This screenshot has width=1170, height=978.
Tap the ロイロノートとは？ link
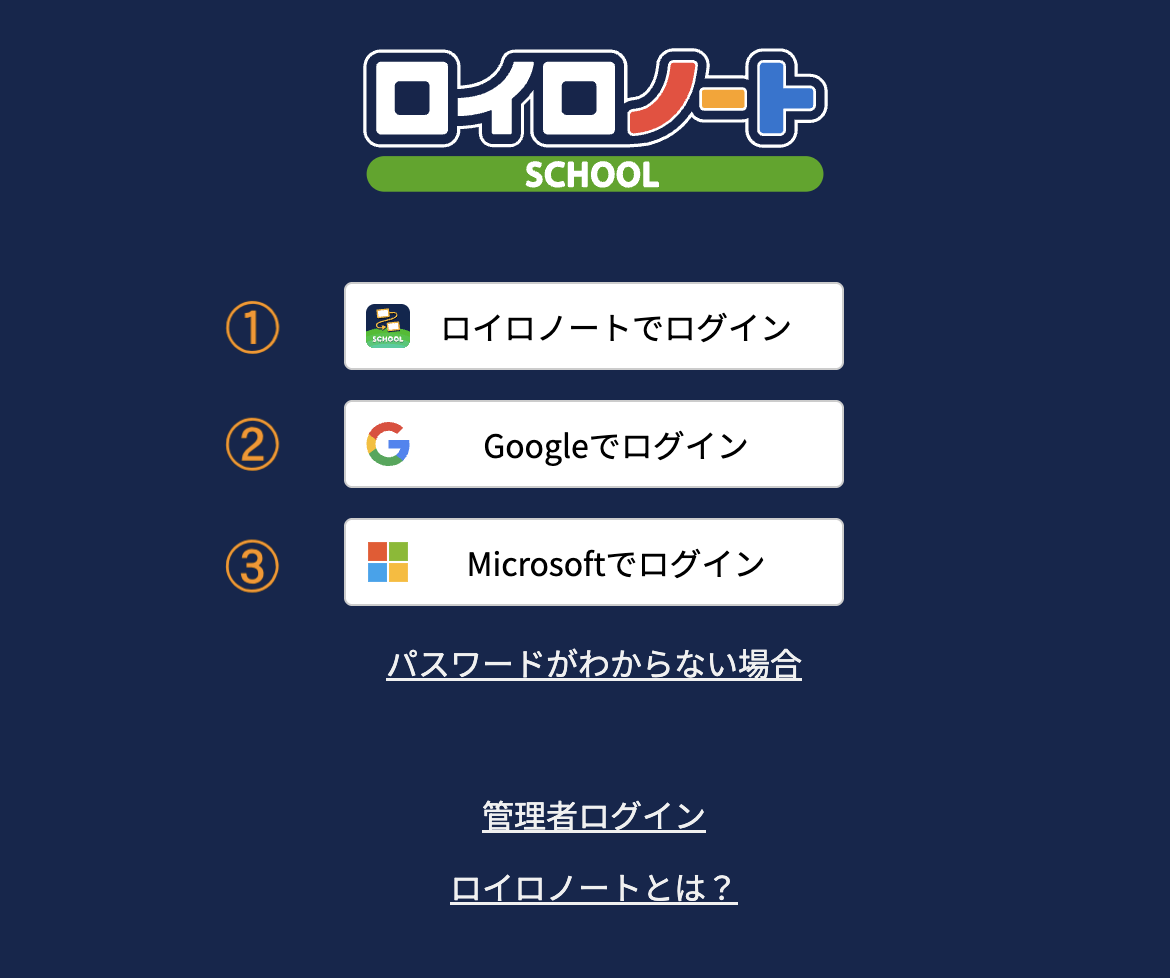(x=594, y=888)
